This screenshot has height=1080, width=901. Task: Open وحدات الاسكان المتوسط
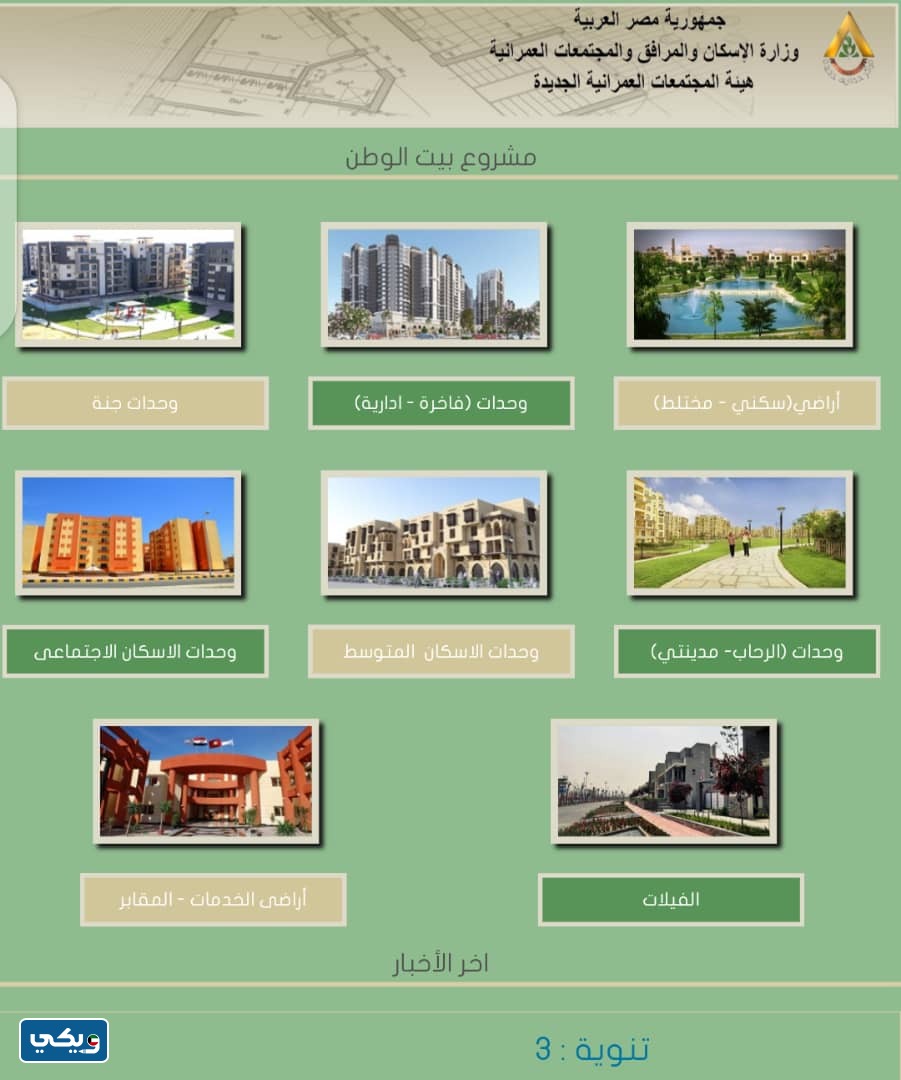[442, 651]
